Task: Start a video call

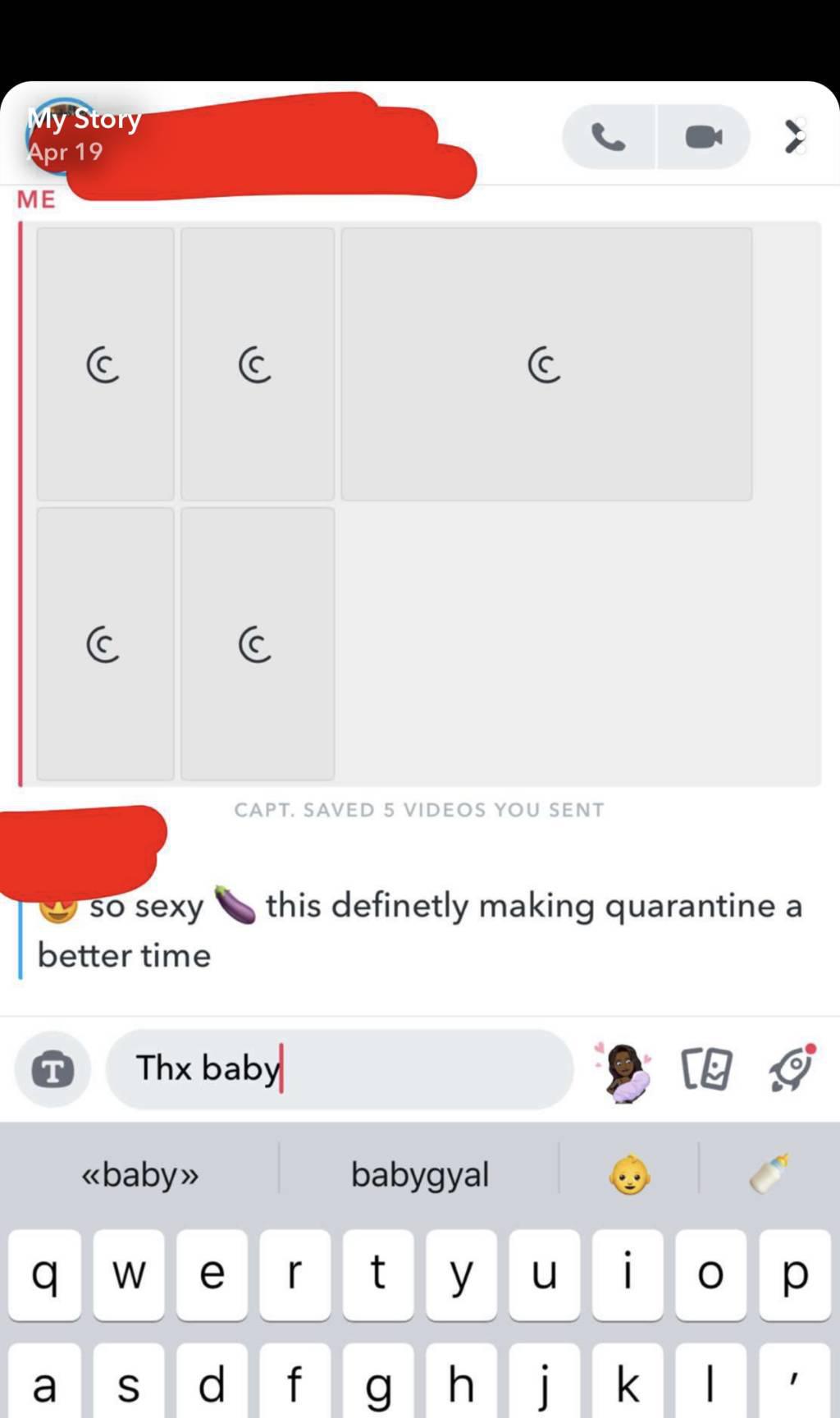Action: (704, 137)
